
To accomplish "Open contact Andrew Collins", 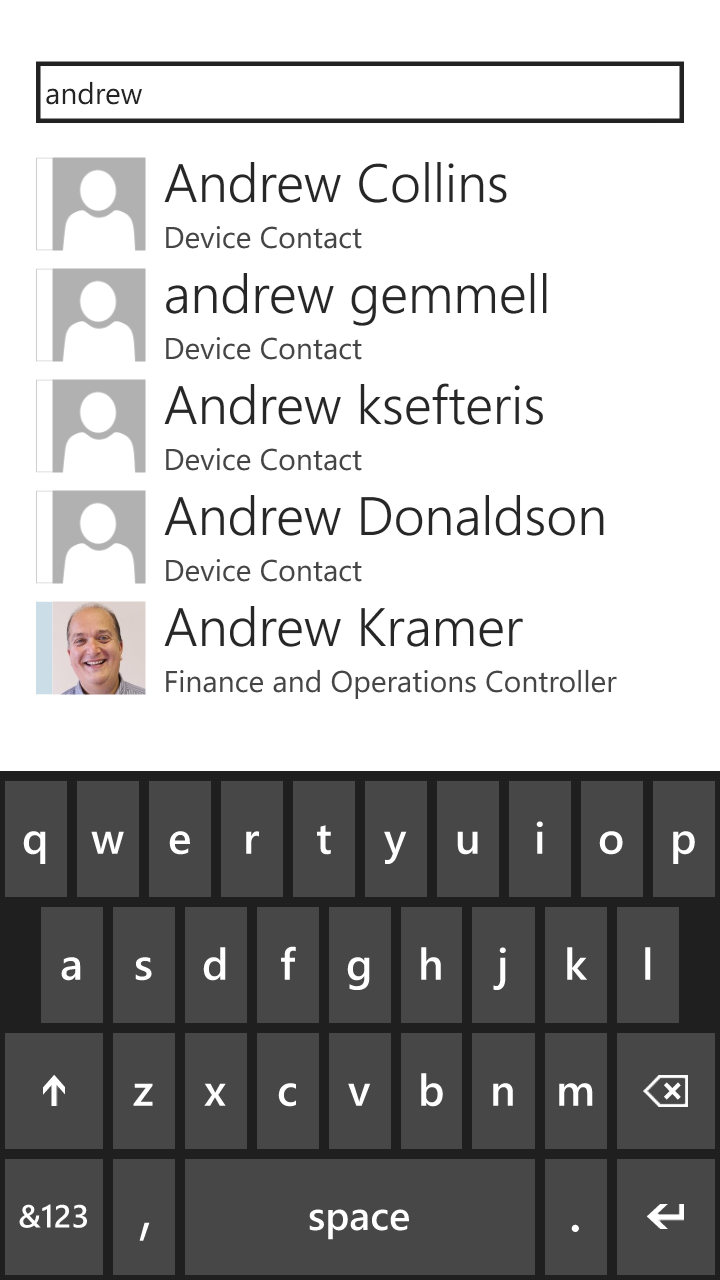I will pyautogui.click(x=360, y=204).
